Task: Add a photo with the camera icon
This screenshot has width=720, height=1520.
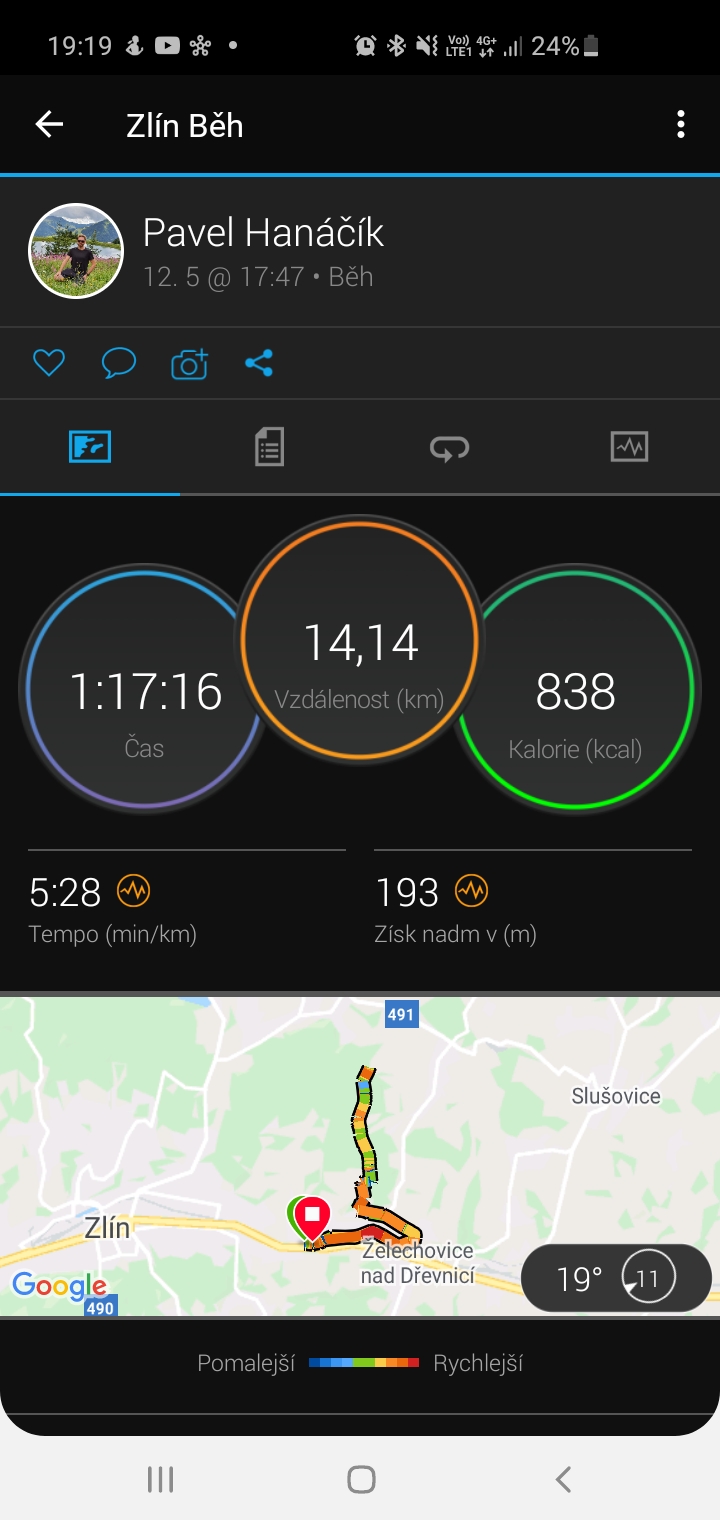Action: [189, 363]
